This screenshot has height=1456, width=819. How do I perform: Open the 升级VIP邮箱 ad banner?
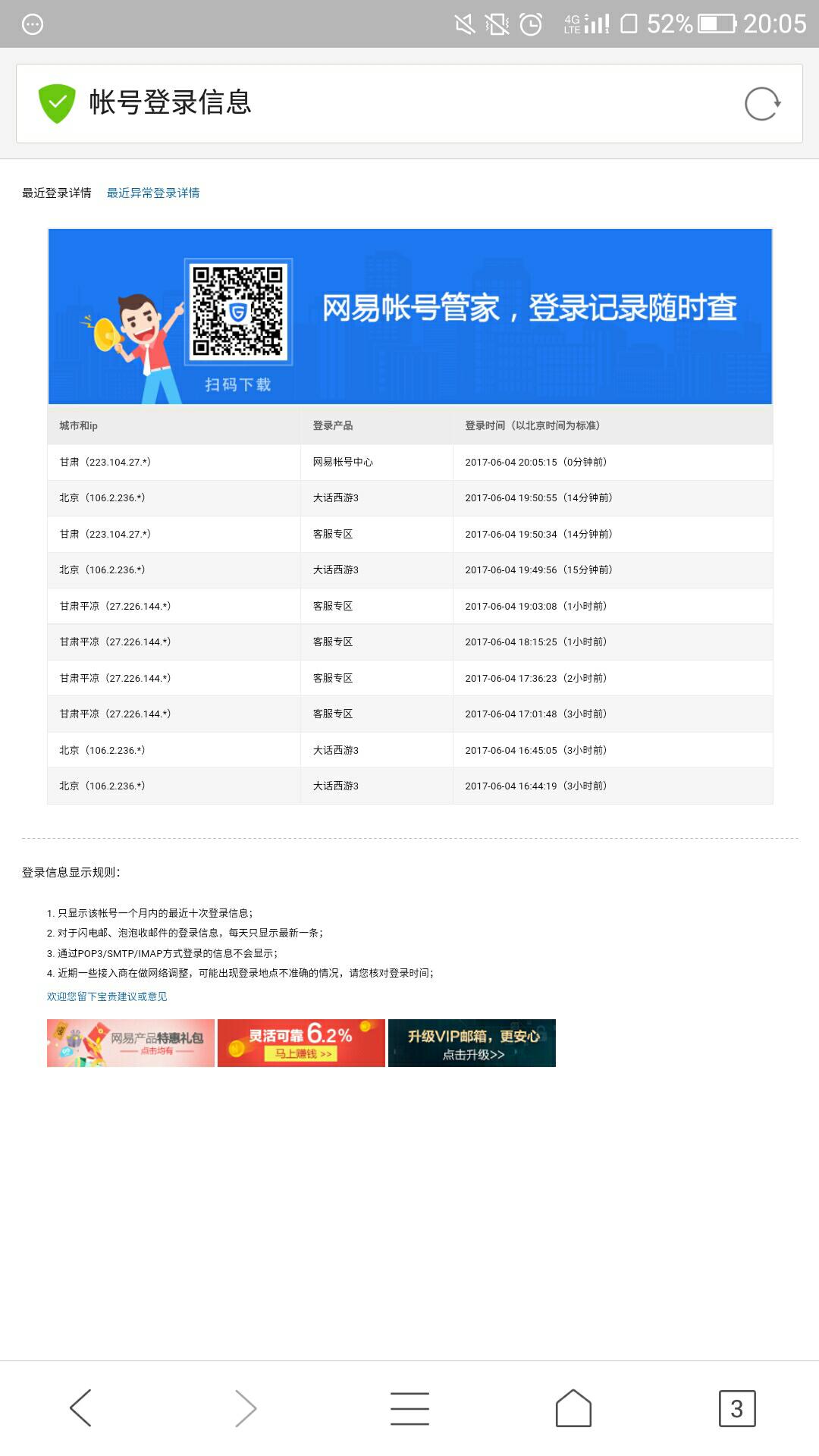pyautogui.click(x=472, y=1043)
